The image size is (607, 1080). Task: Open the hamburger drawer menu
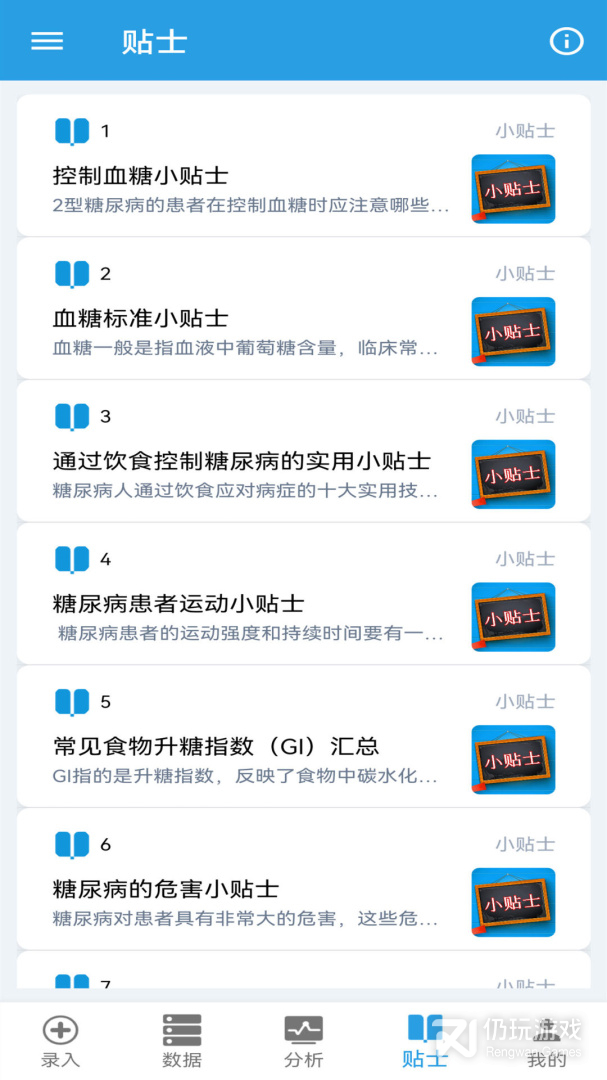tap(47, 41)
